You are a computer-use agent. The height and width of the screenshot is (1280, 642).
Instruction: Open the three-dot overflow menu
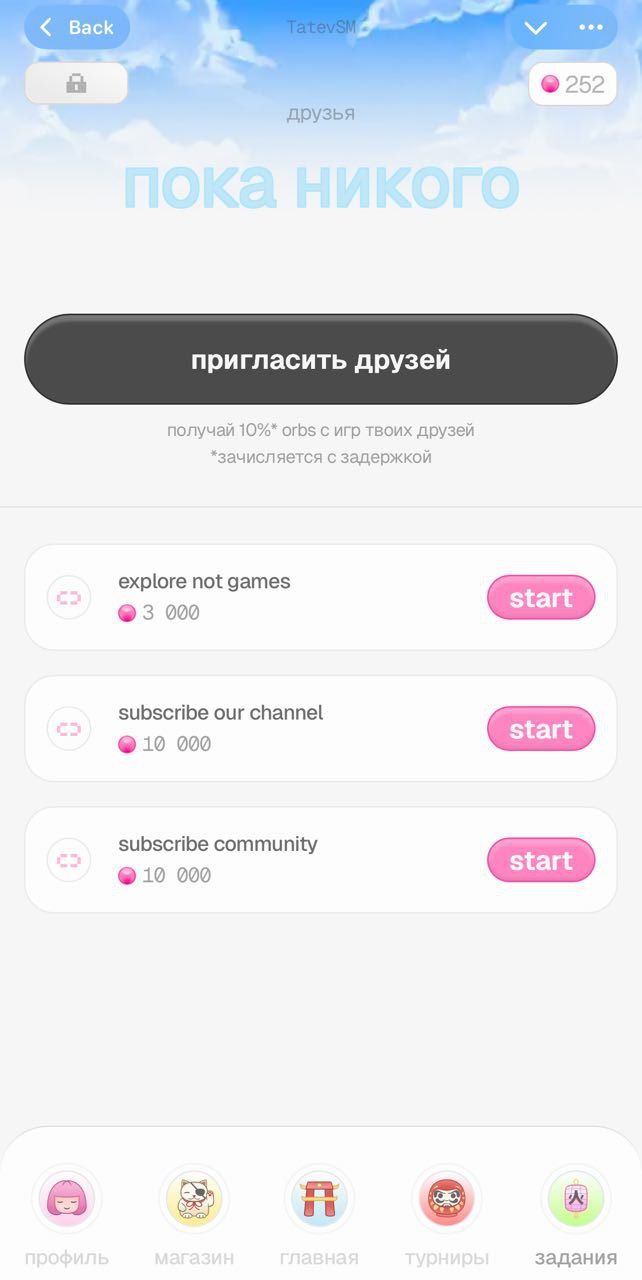pos(591,28)
